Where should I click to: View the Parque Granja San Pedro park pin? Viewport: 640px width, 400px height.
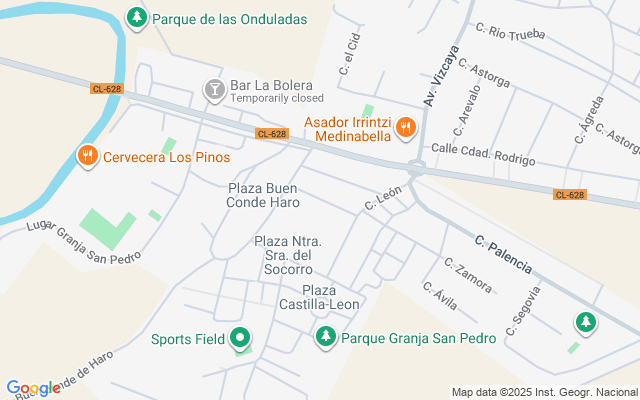point(325,338)
